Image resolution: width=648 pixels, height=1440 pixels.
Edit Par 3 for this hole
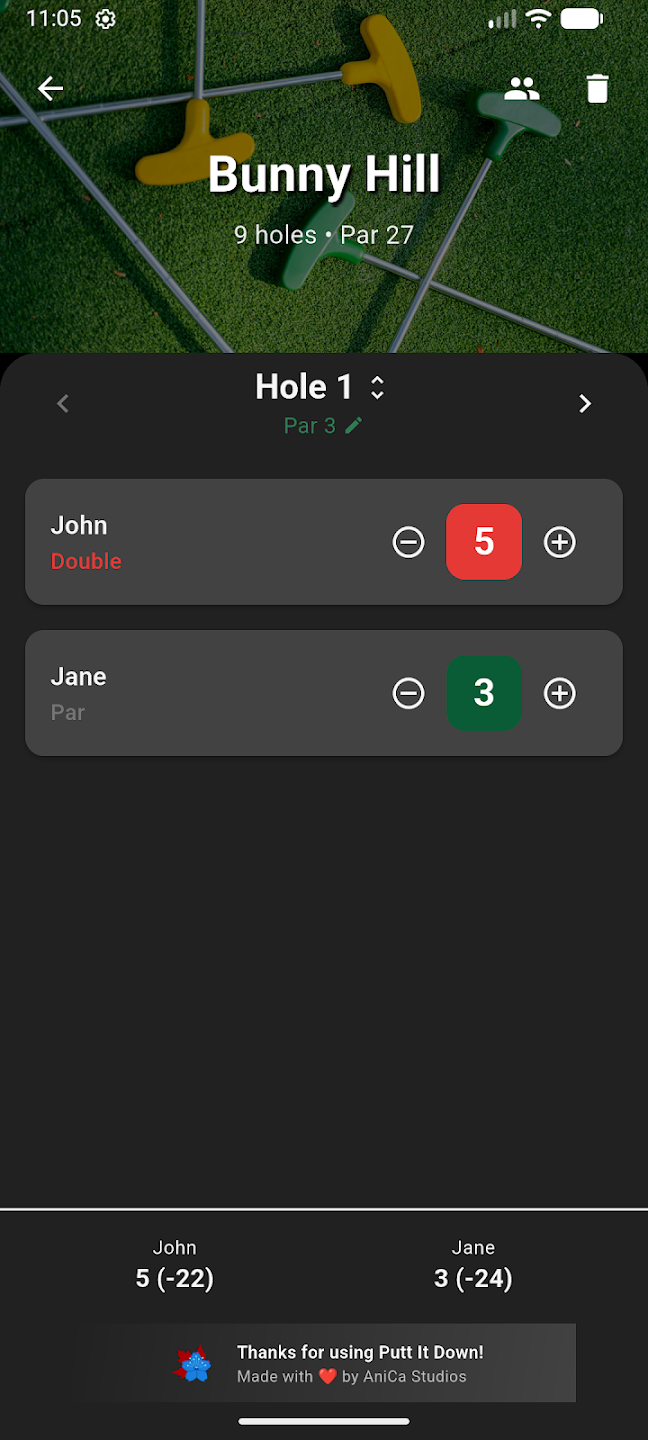click(323, 426)
